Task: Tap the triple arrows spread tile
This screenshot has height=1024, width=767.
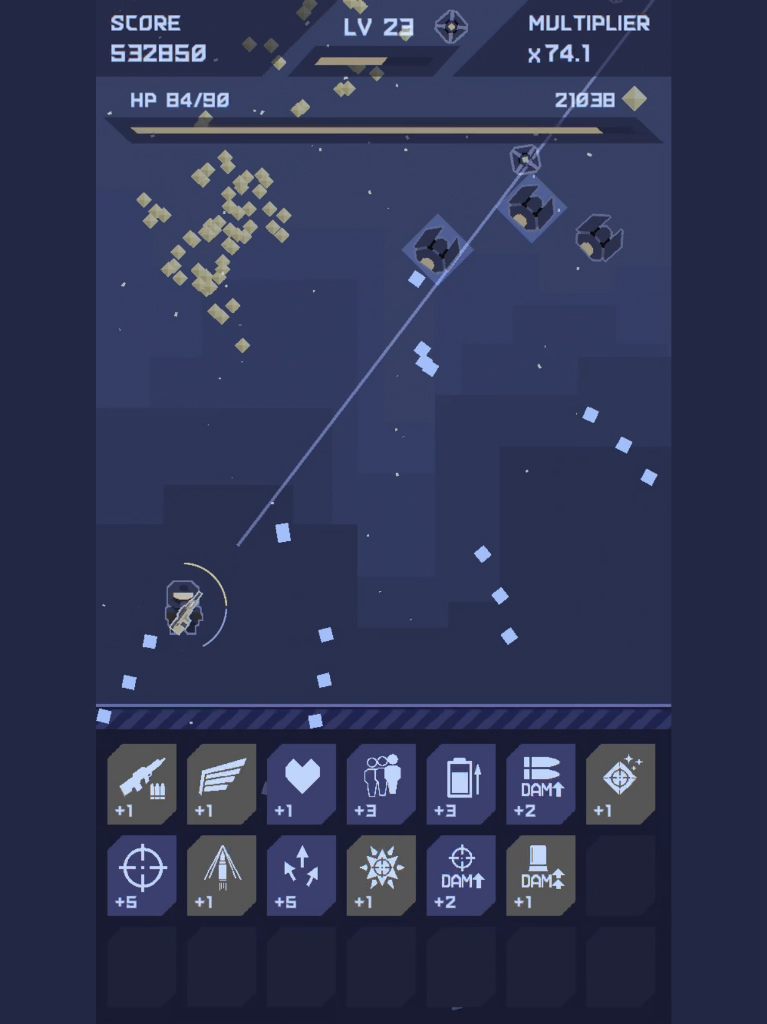Action: coord(301,875)
